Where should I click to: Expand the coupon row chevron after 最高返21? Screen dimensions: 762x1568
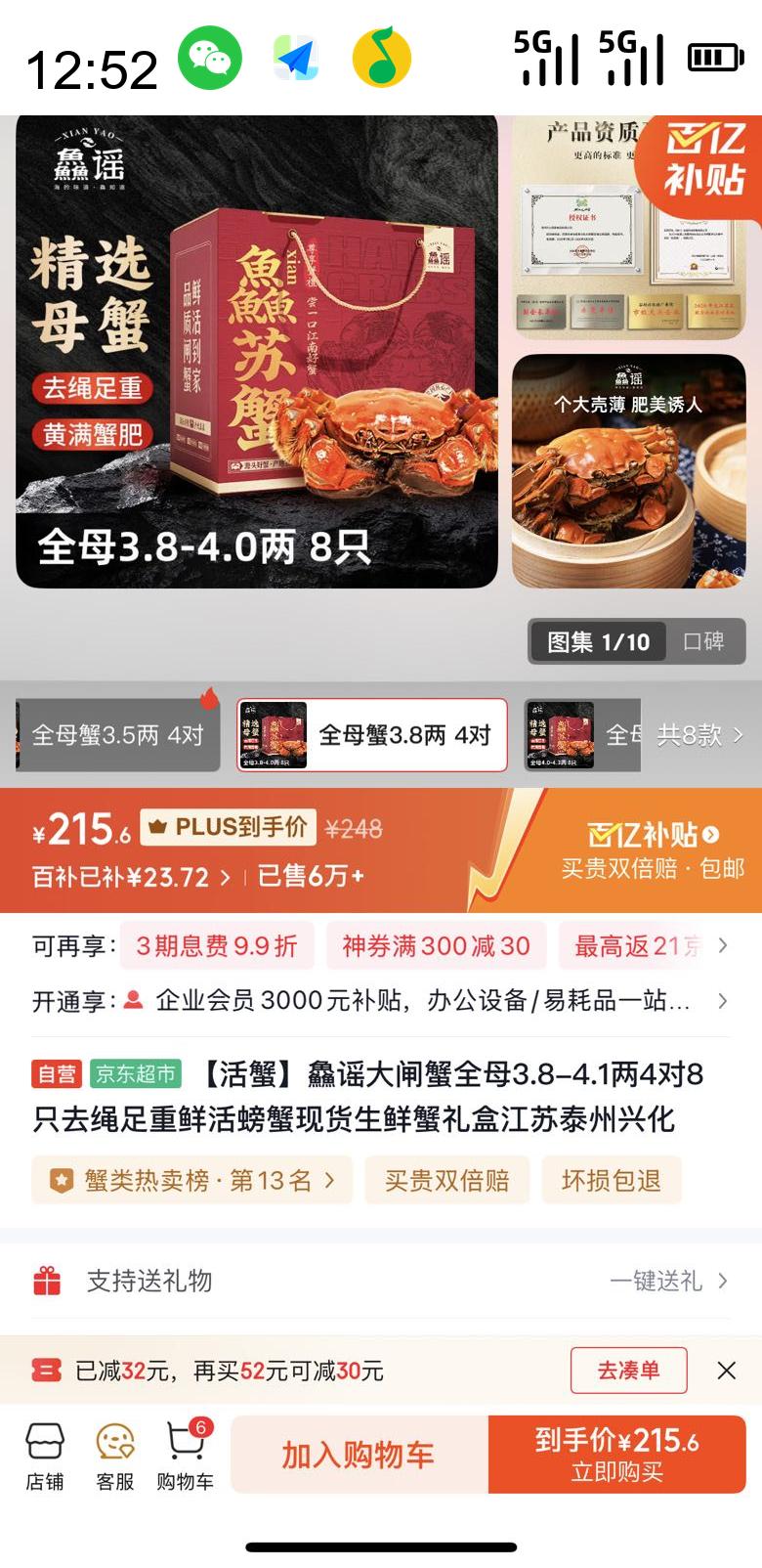[723, 945]
